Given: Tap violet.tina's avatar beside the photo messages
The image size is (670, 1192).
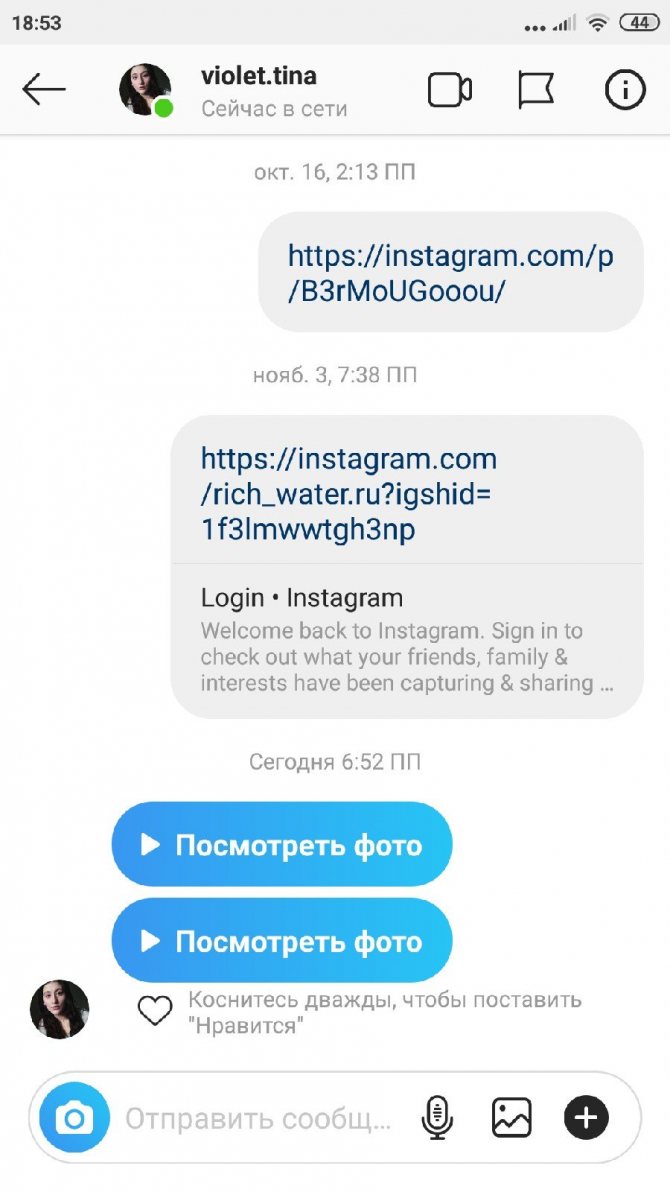Looking at the screenshot, I should pyautogui.click(x=60, y=1009).
